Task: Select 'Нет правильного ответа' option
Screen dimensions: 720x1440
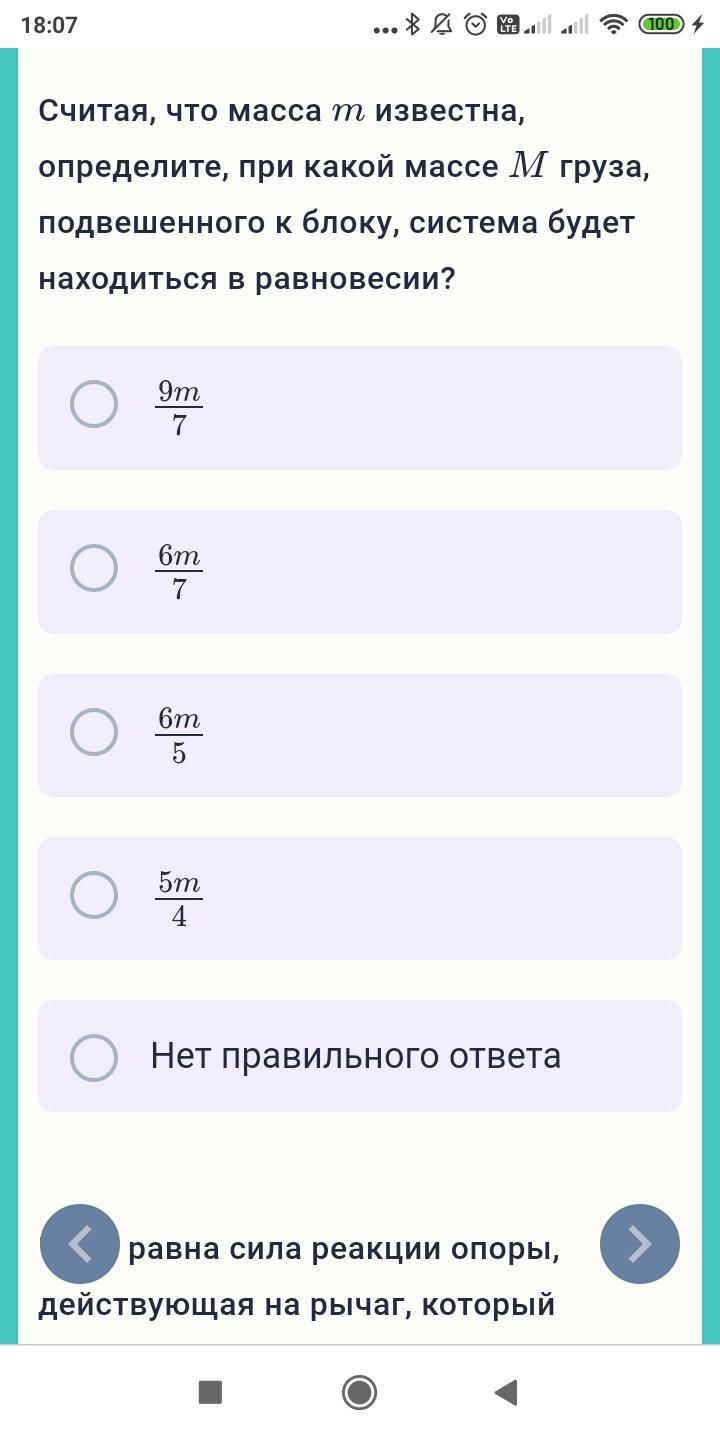Action: 94,1057
